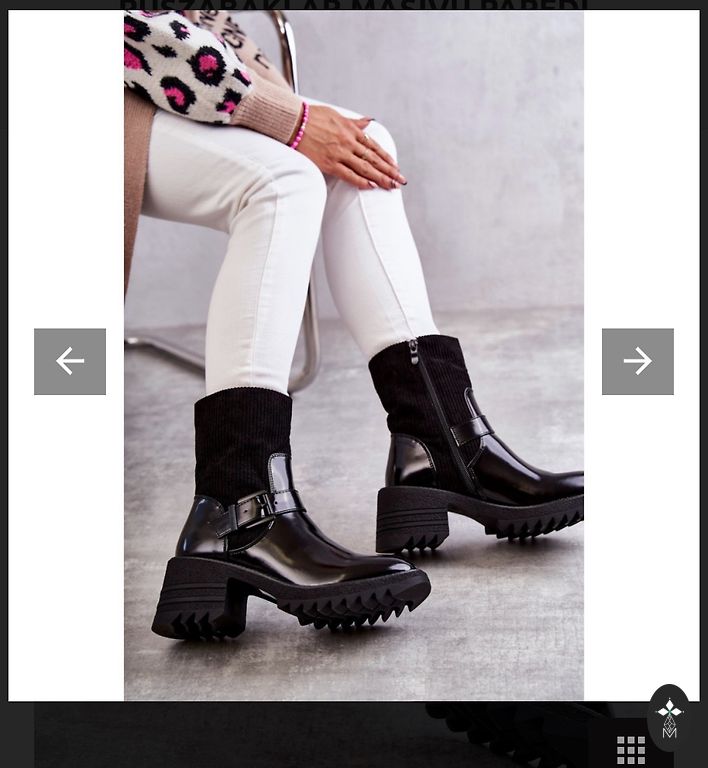708x768 pixels.
Task: Open the thumbnail grid view
Action: [x=630, y=748]
